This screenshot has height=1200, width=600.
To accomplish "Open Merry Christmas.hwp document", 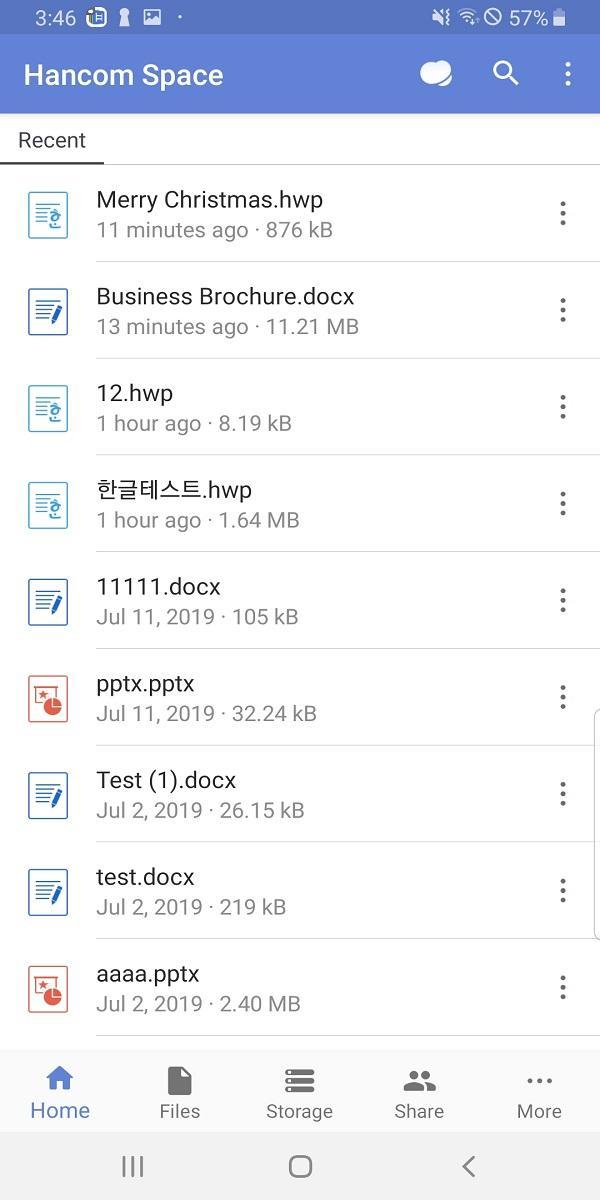I will pyautogui.click(x=210, y=214).
